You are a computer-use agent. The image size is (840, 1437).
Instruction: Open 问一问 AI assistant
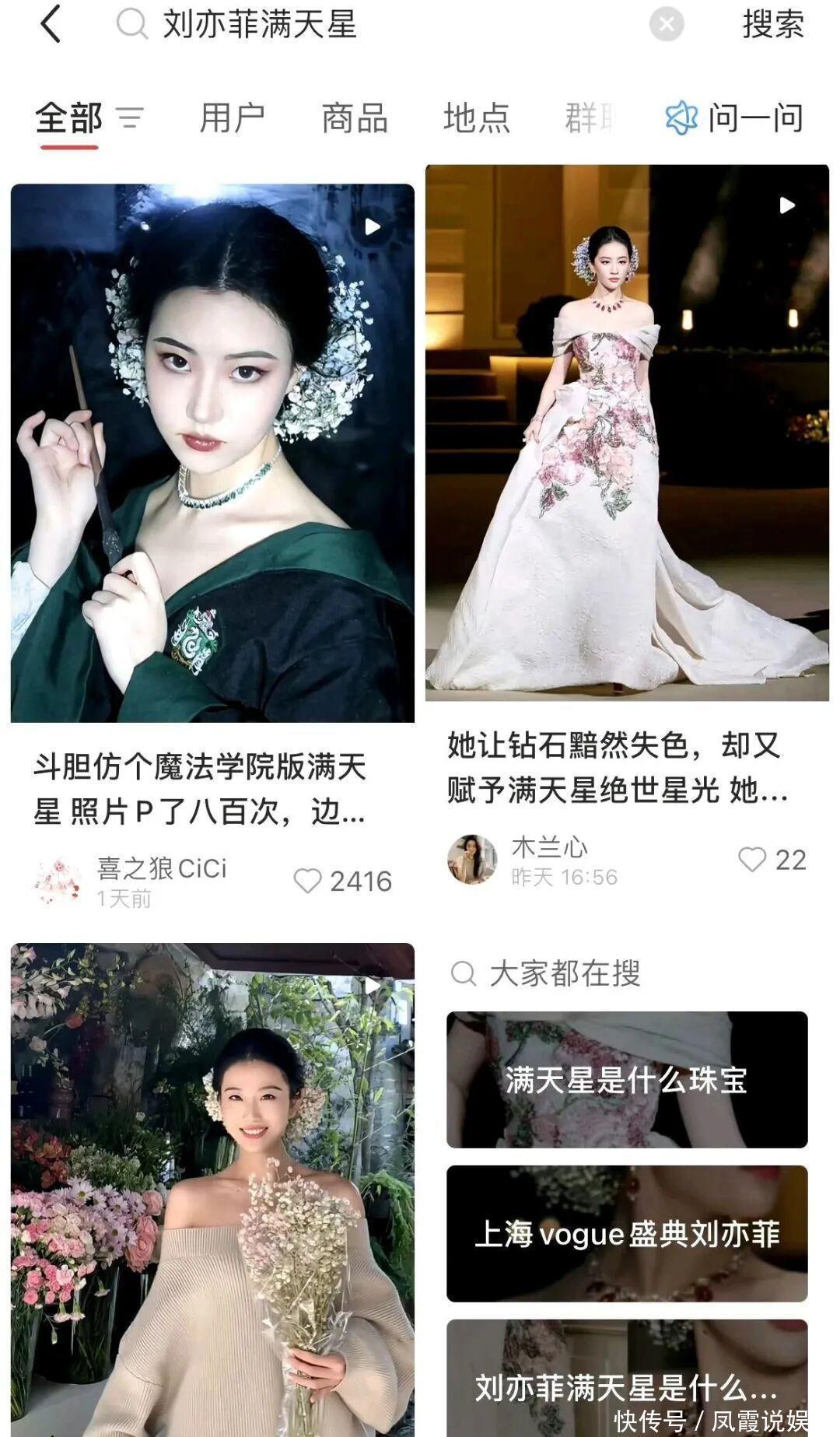pos(735,118)
